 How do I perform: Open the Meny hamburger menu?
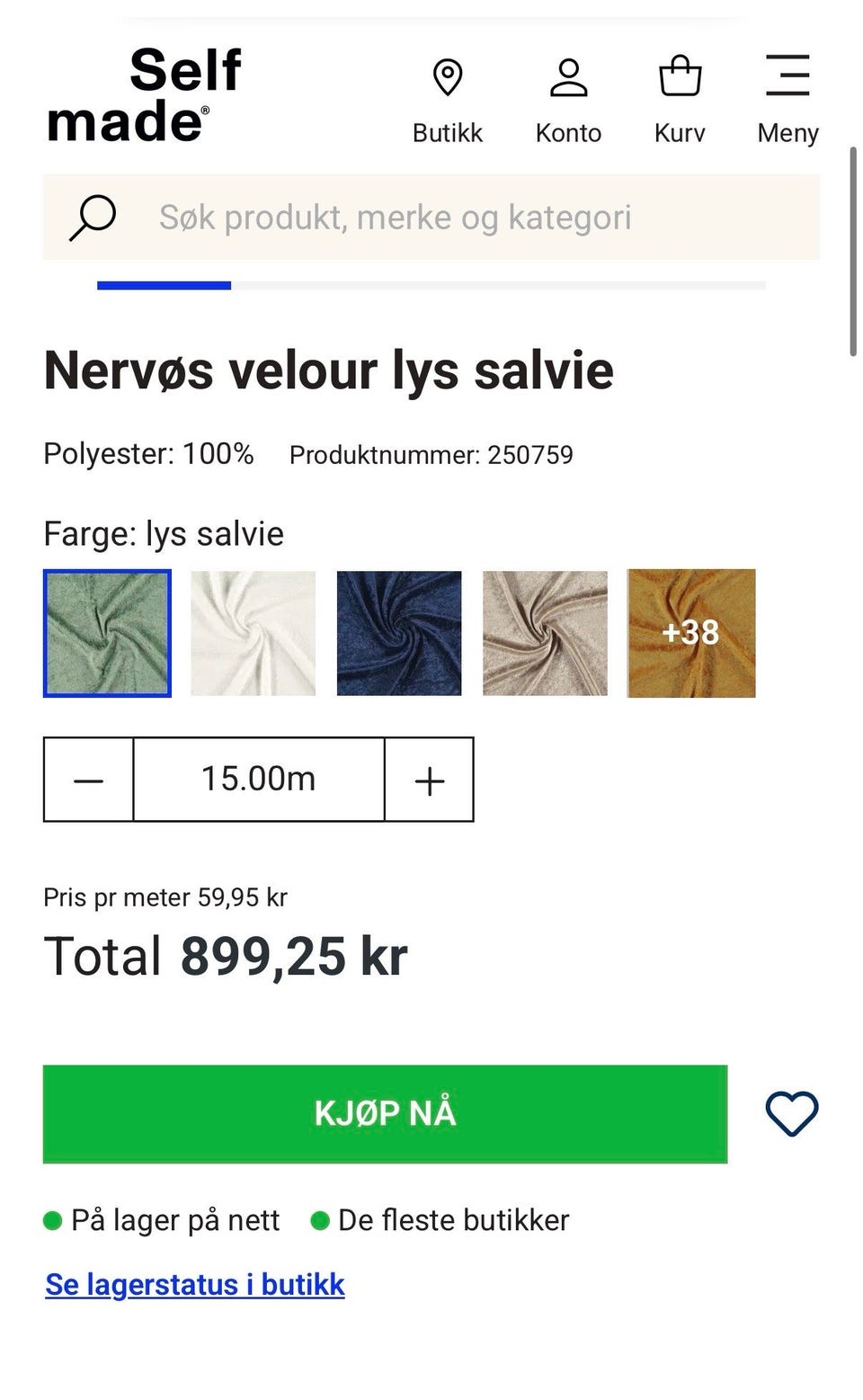(787, 101)
